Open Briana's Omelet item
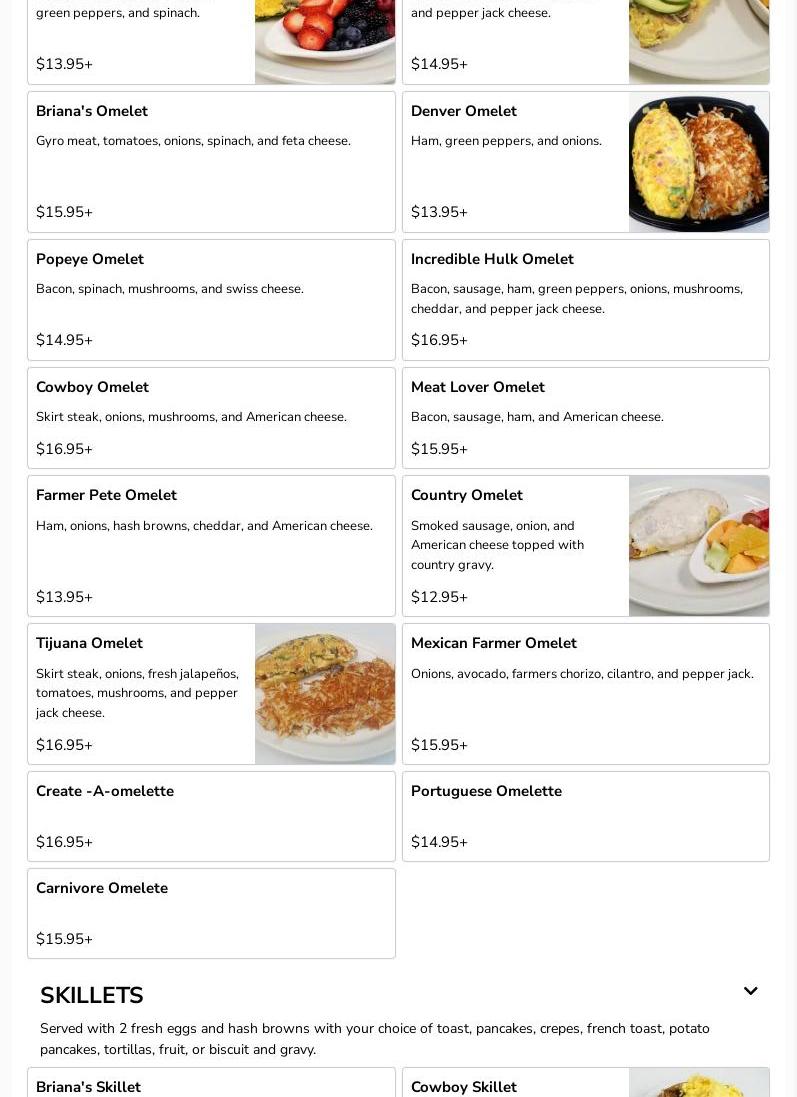The height and width of the screenshot is (1097, 797). [211, 162]
